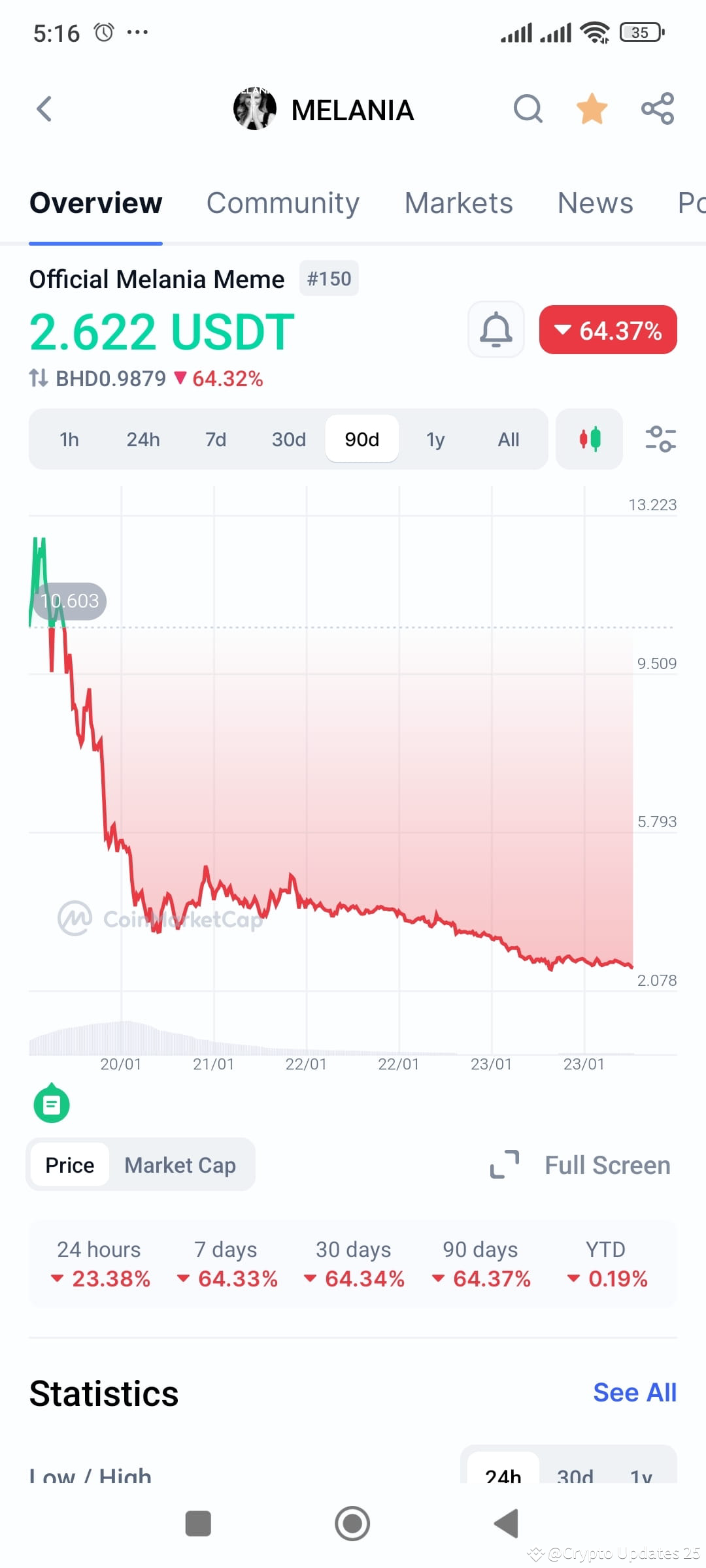The width and height of the screenshot is (706, 1568).
Task: Select the All time range
Action: [508, 439]
